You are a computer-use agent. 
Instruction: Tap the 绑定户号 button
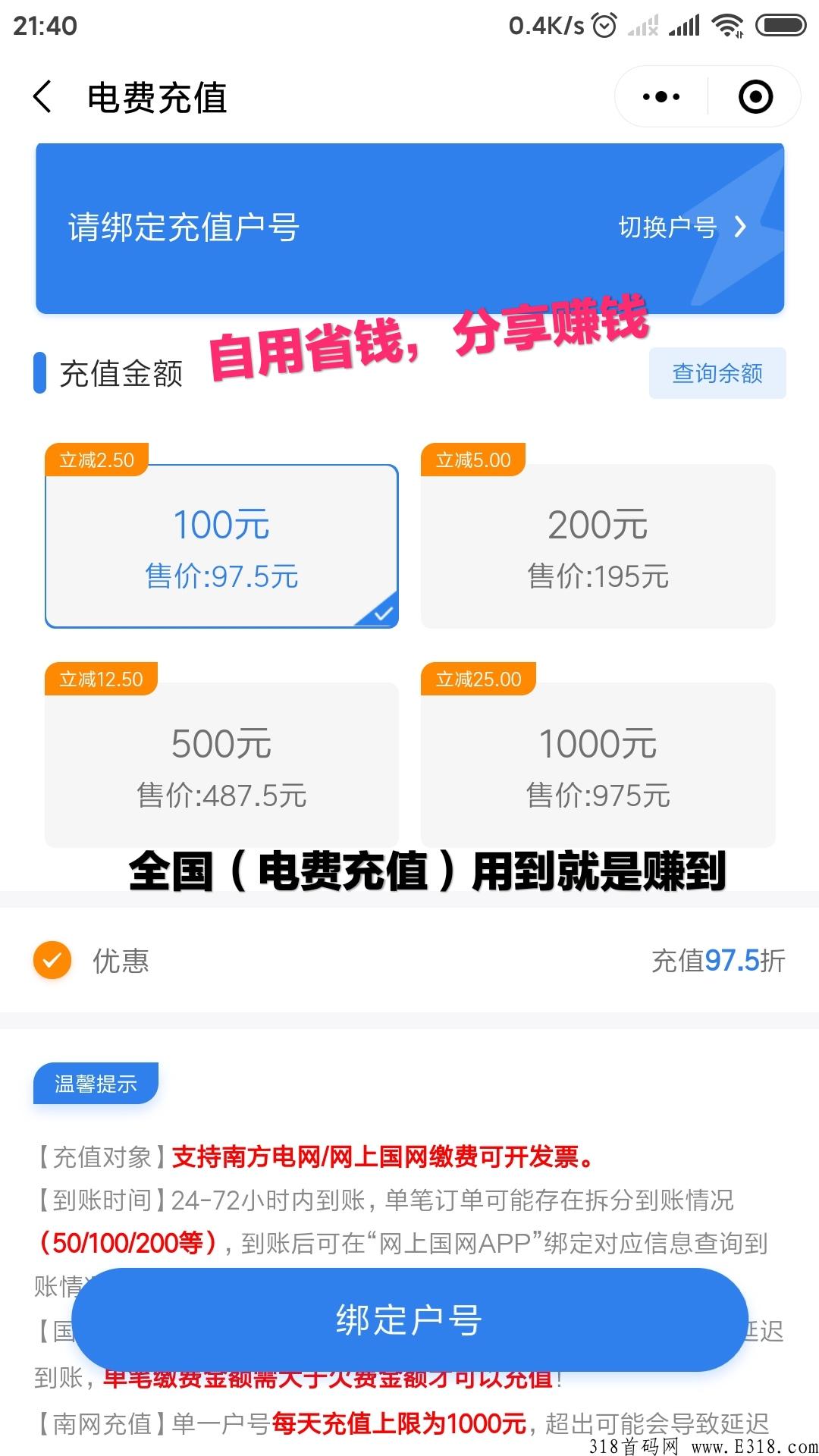[x=409, y=1319]
